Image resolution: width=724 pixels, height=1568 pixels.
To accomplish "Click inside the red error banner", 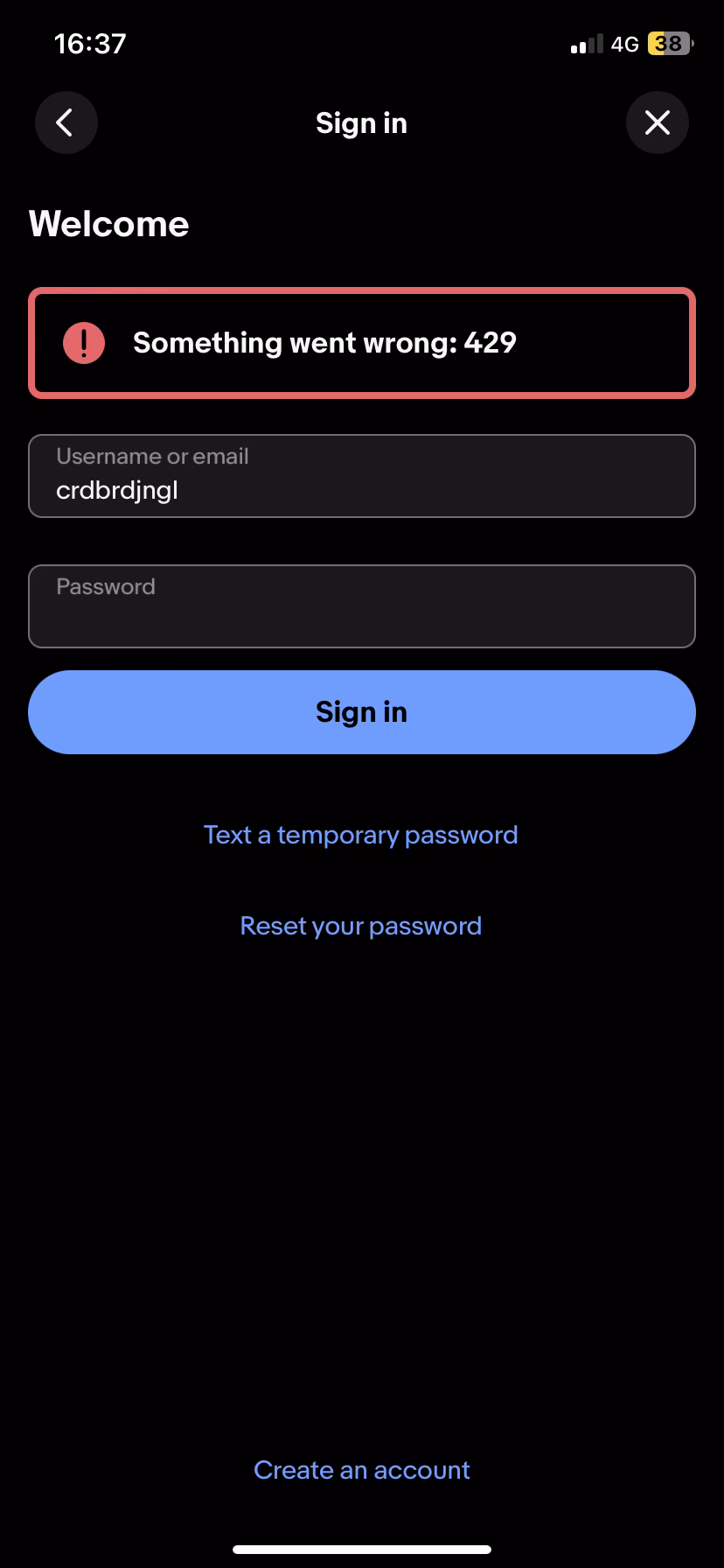I will [361, 343].
